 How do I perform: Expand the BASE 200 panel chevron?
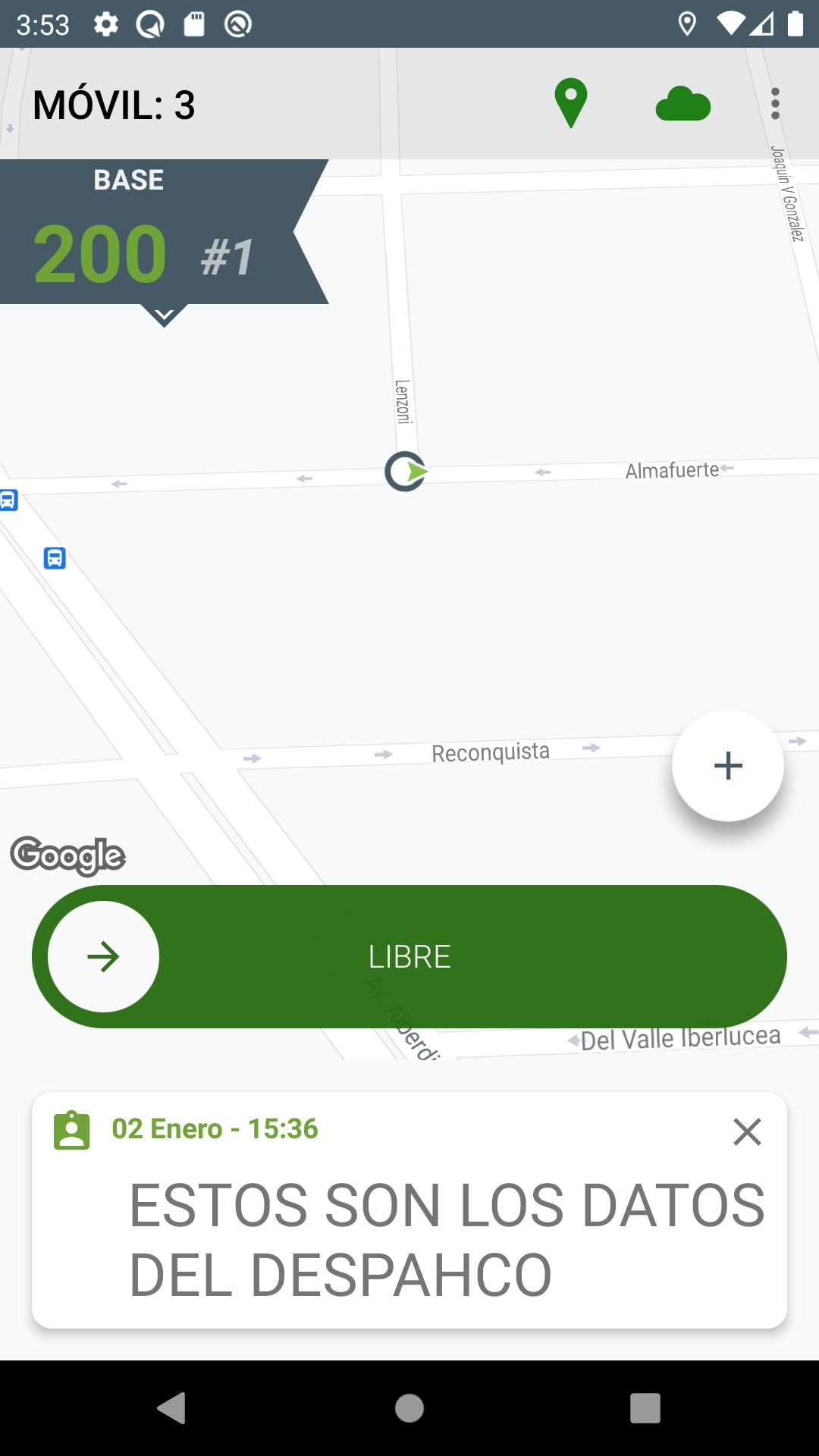(x=164, y=314)
